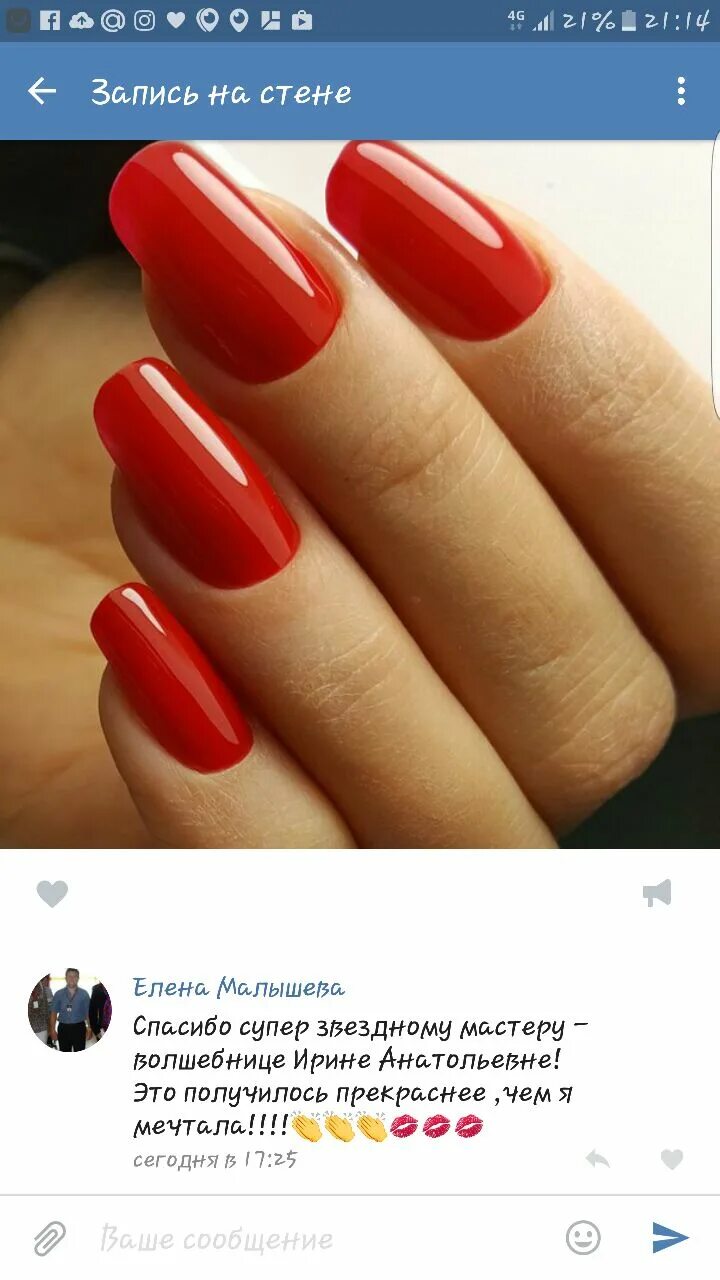The width and height of the screenshot is (720, 1280).
Task: Like the post with the heart under the photo
Action: [x=52, y=893]
